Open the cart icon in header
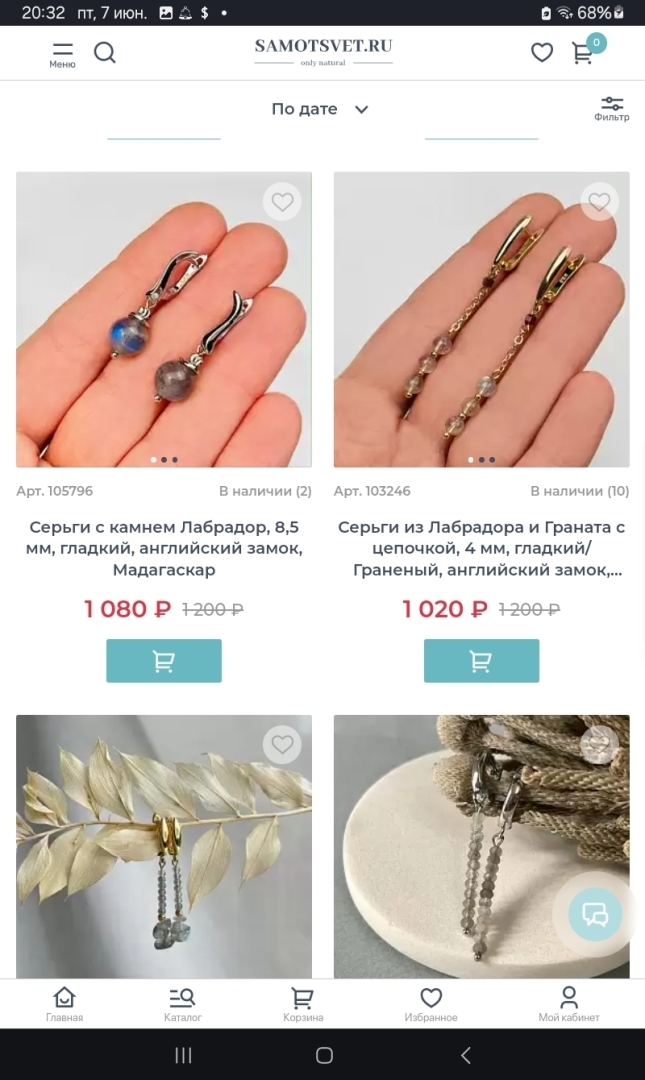The width and height of the screenshot is (645, 1080). (583, 53)
